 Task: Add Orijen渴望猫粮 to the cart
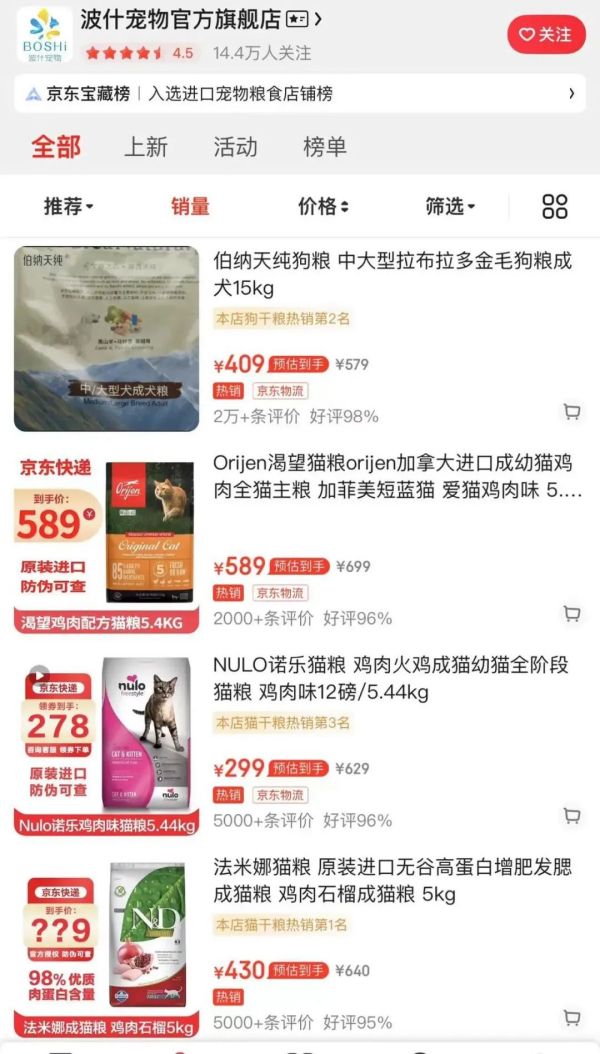coord(572,614)
